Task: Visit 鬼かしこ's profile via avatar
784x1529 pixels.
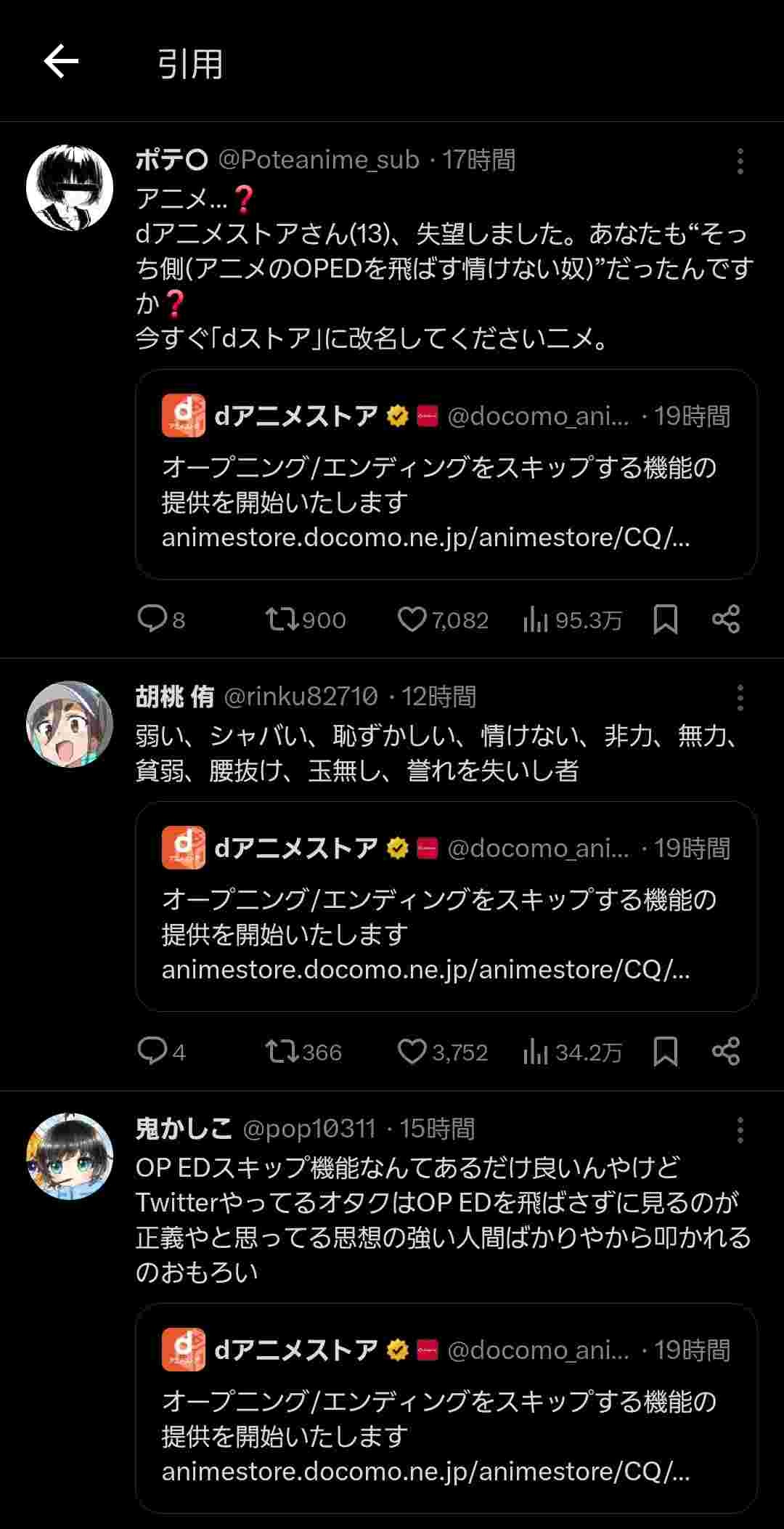Action: click(70, 1156)
